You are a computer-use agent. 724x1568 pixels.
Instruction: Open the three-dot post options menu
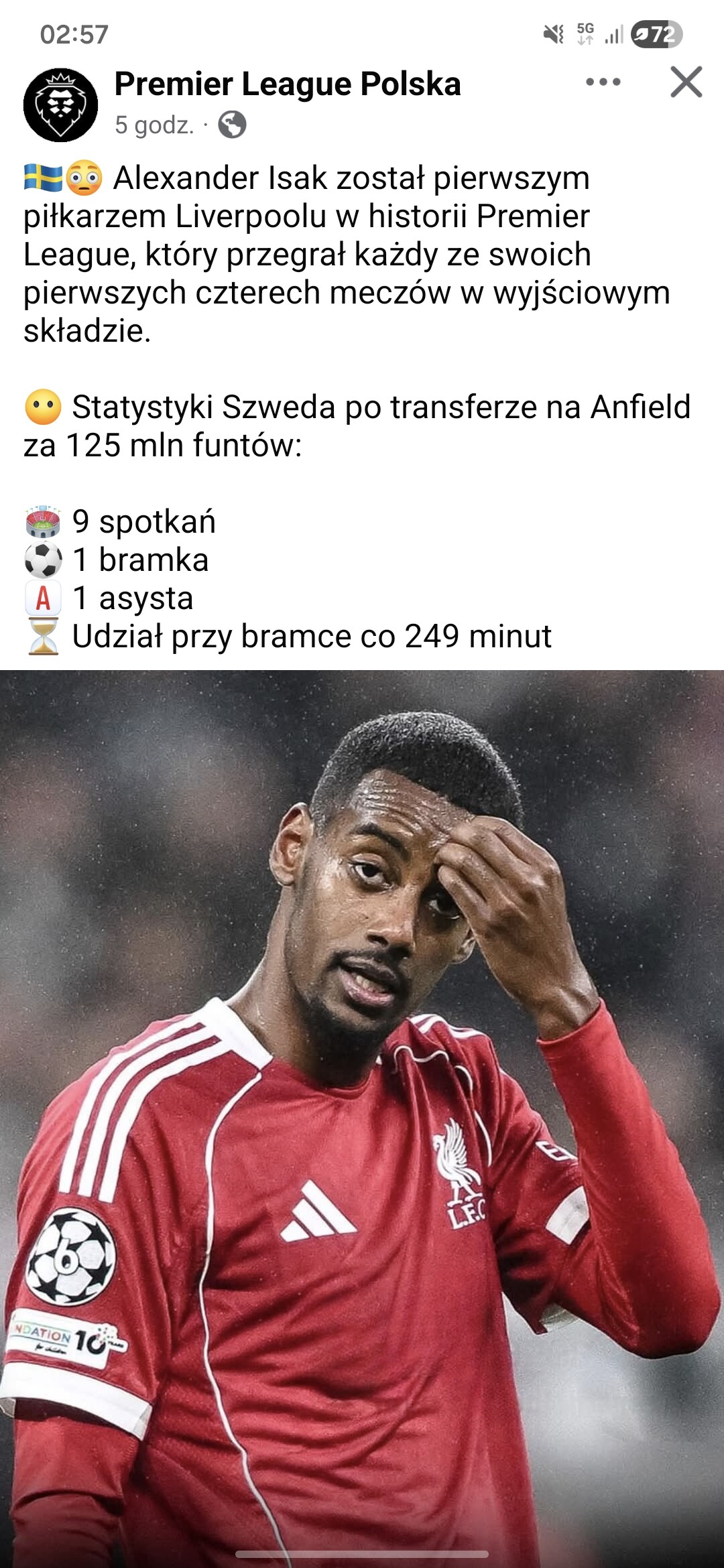pyautogui.click(x=603, y=82)
